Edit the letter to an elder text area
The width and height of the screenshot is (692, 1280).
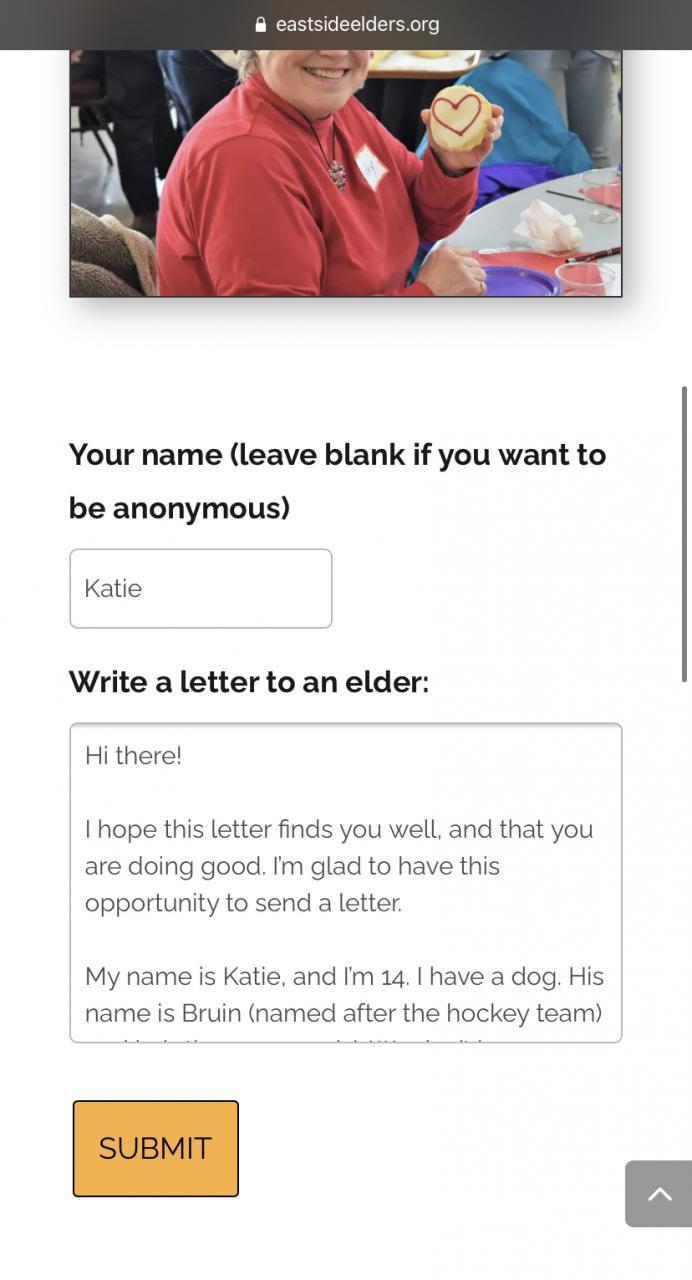(x=346, y=882)
